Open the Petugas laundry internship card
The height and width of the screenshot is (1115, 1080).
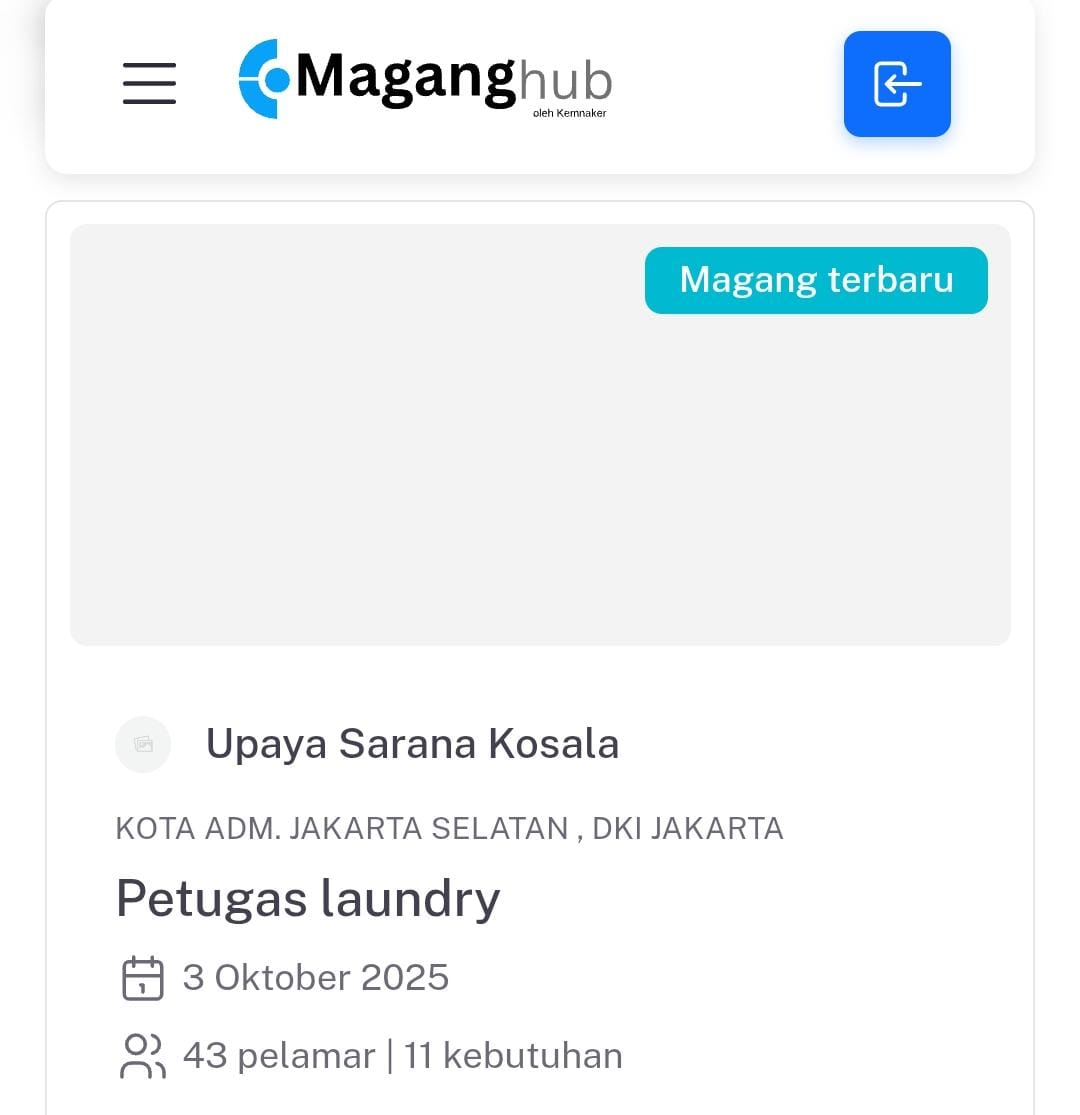tap(308, 898)
